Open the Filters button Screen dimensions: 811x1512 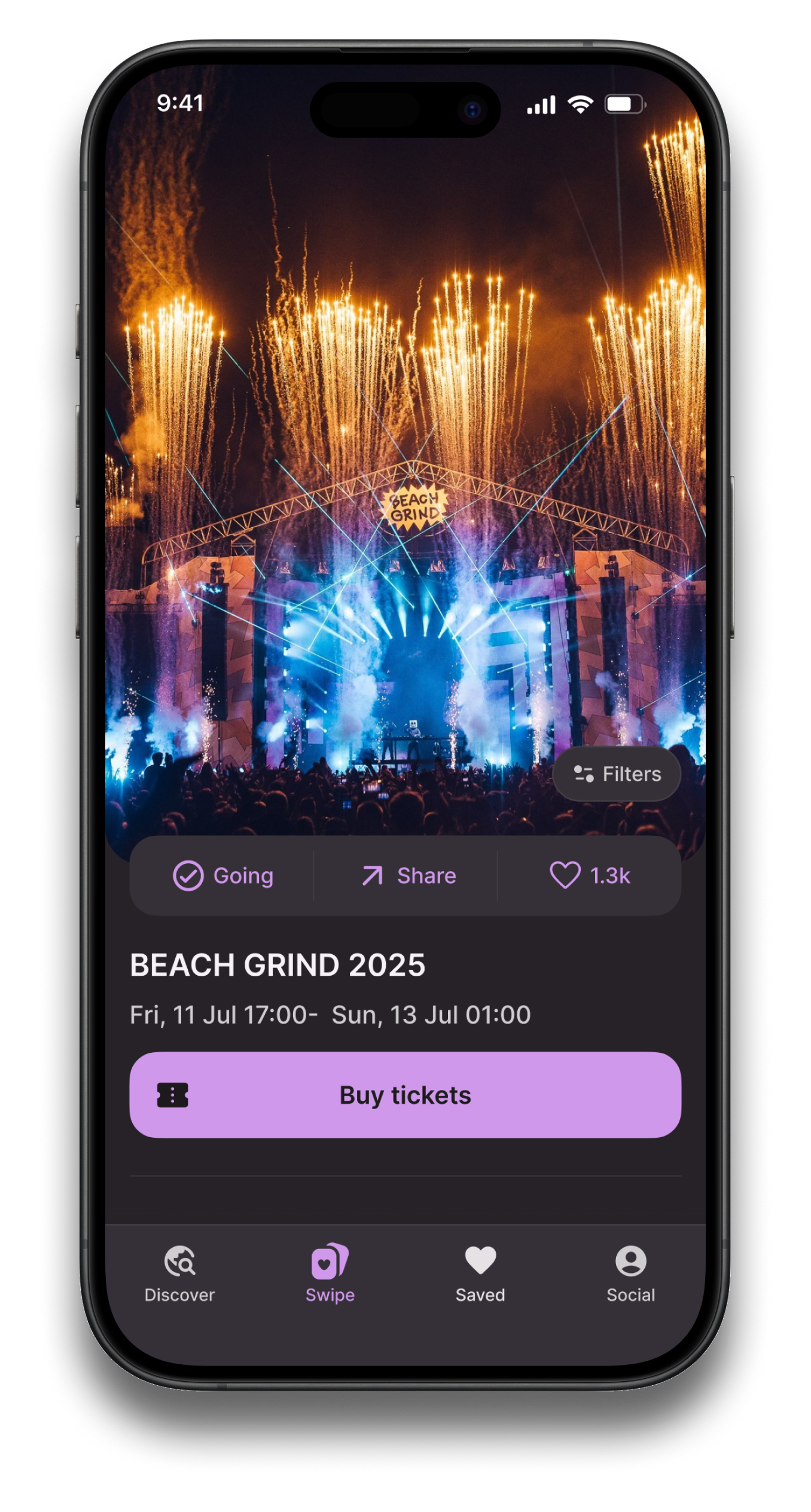pyautogui.click(x=617, y=774)
